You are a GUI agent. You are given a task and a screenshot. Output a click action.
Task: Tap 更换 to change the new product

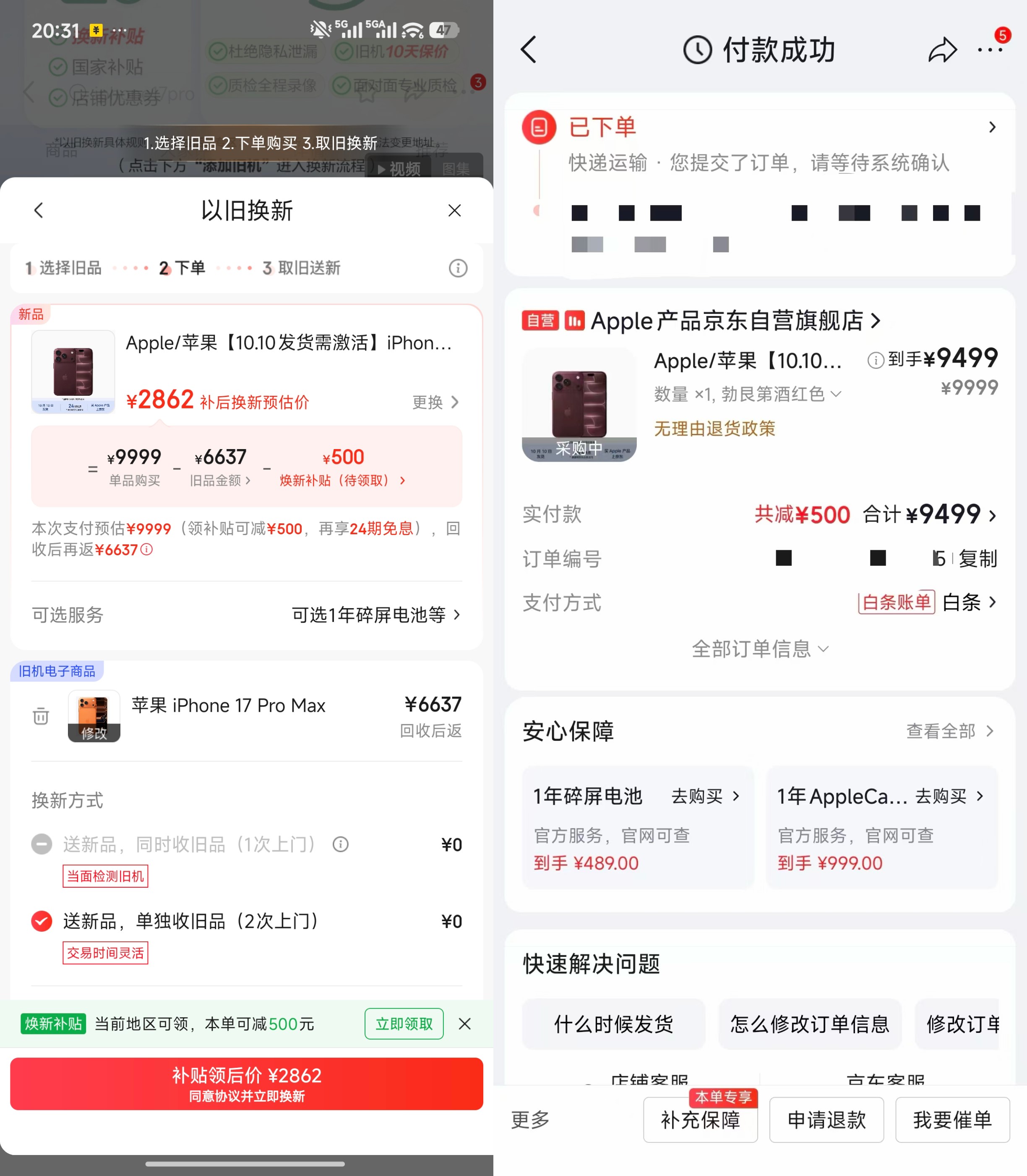(435, 402)
